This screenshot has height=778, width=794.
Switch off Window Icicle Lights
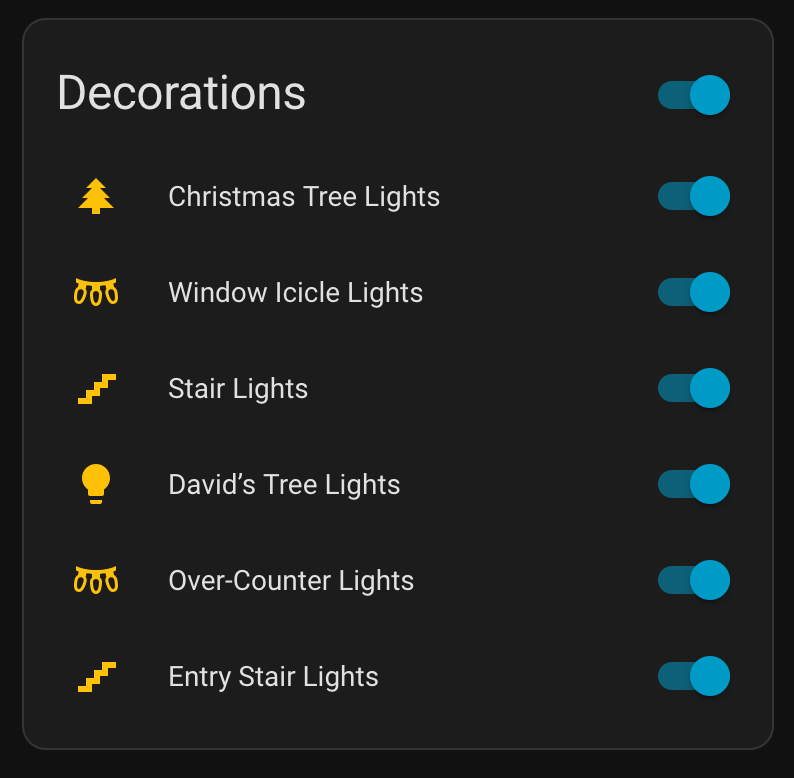point(694,292)
